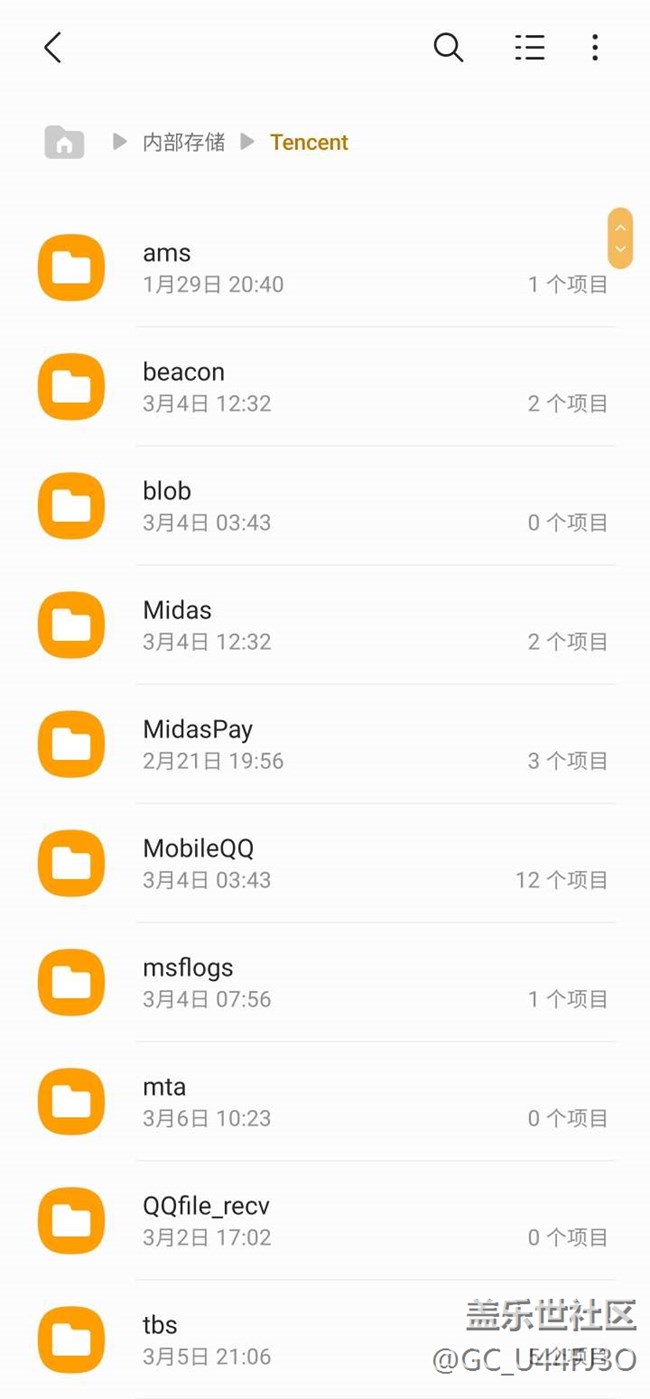650x1399 pixels.
Task: Open the three-dot overflow menu
Action: [595, 47]
